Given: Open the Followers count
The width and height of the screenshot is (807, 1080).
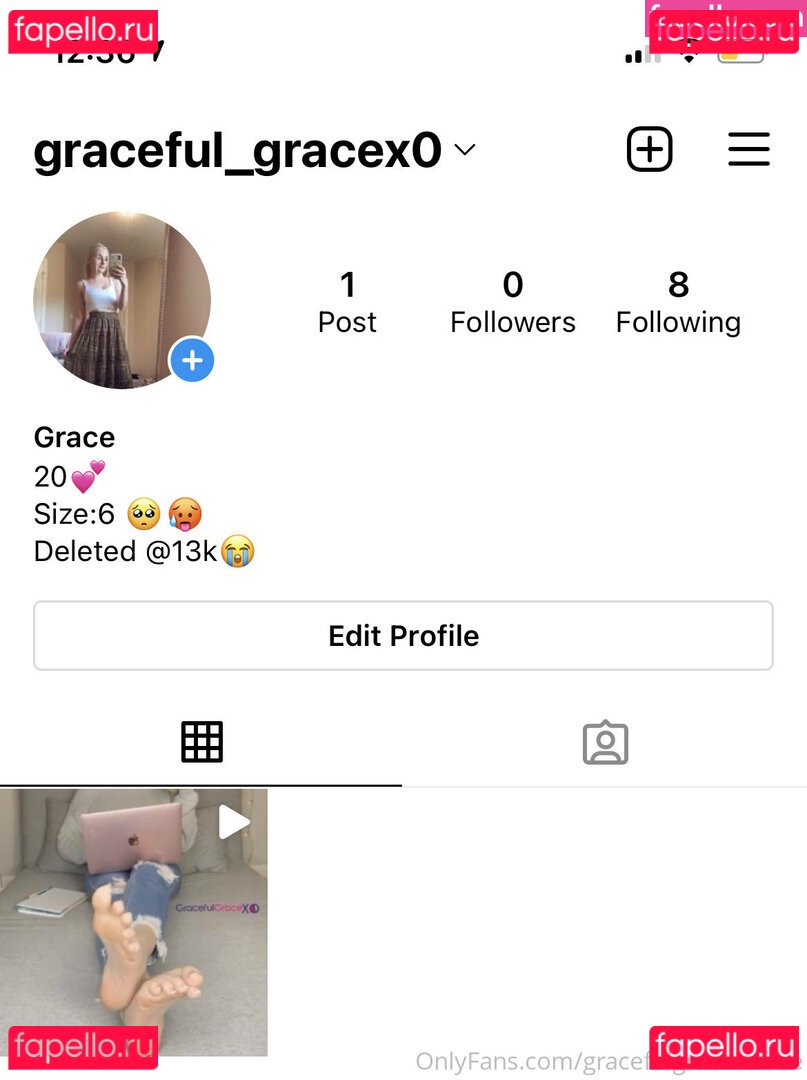Looking at the screenshot, I should (x=512, y=300).
